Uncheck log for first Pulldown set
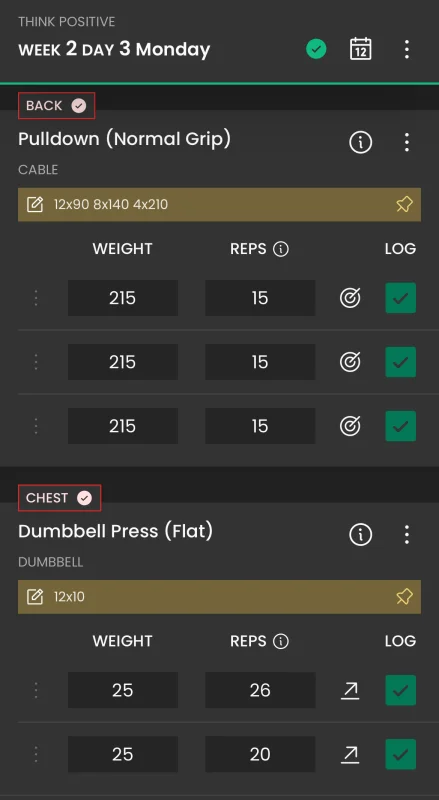Image resolution: width=439 pixels, height=800 pixels. pyautogui.click(x=400, y=298)
